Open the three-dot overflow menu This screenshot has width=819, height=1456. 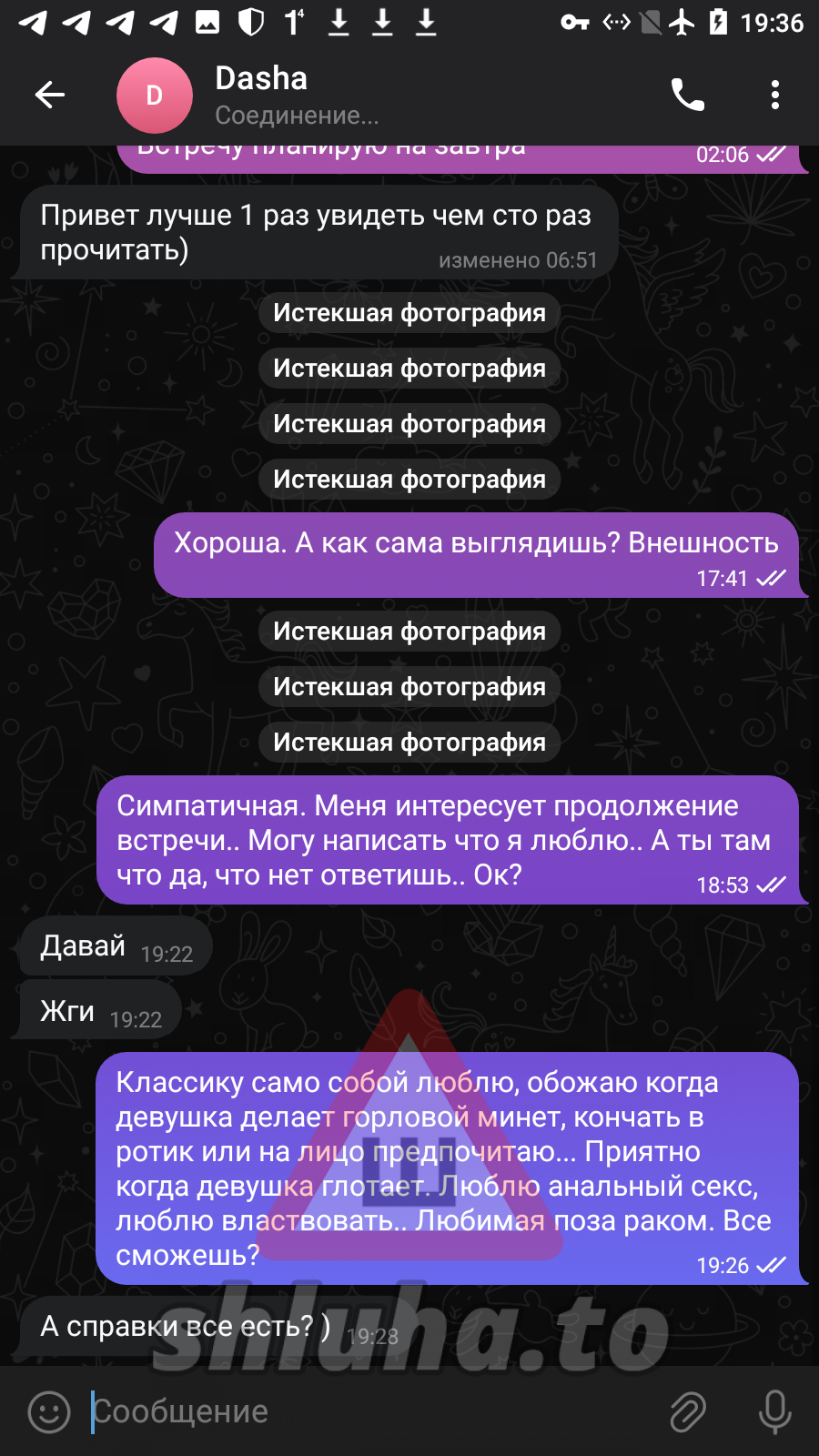(x=774, y=95)
